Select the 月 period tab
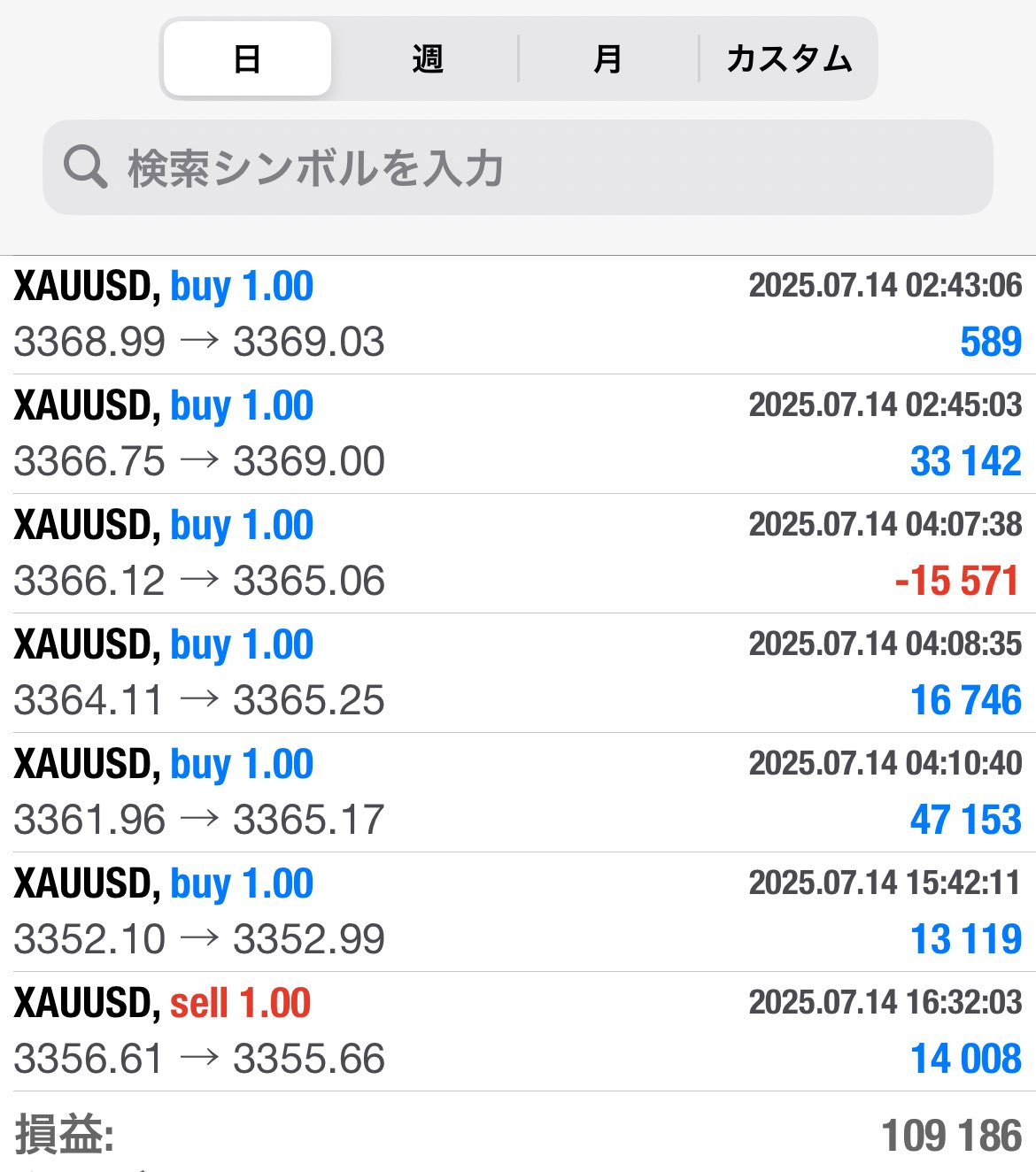The width and height of the screenshot is (1036, 1172). pos(607,59)
